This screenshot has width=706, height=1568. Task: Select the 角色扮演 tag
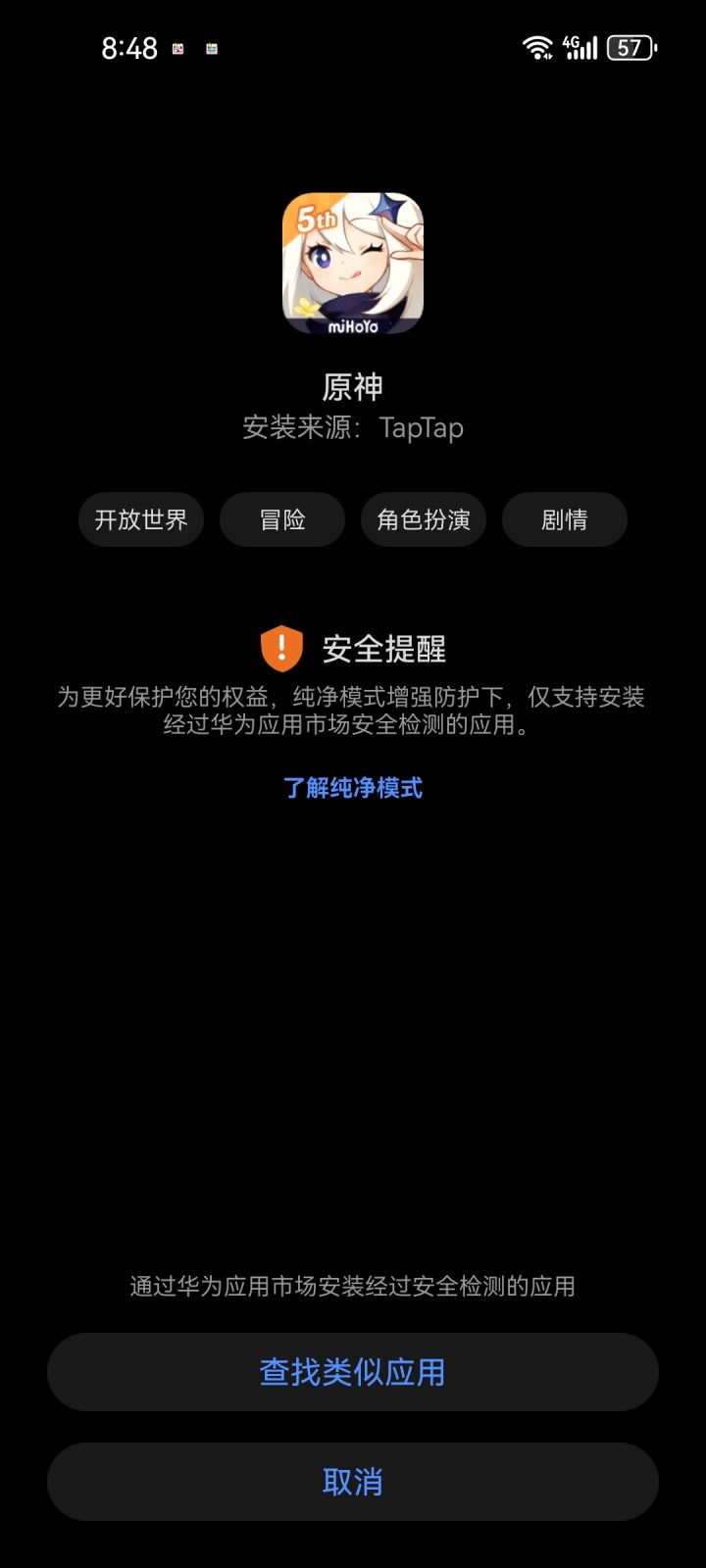pos(423,519)
